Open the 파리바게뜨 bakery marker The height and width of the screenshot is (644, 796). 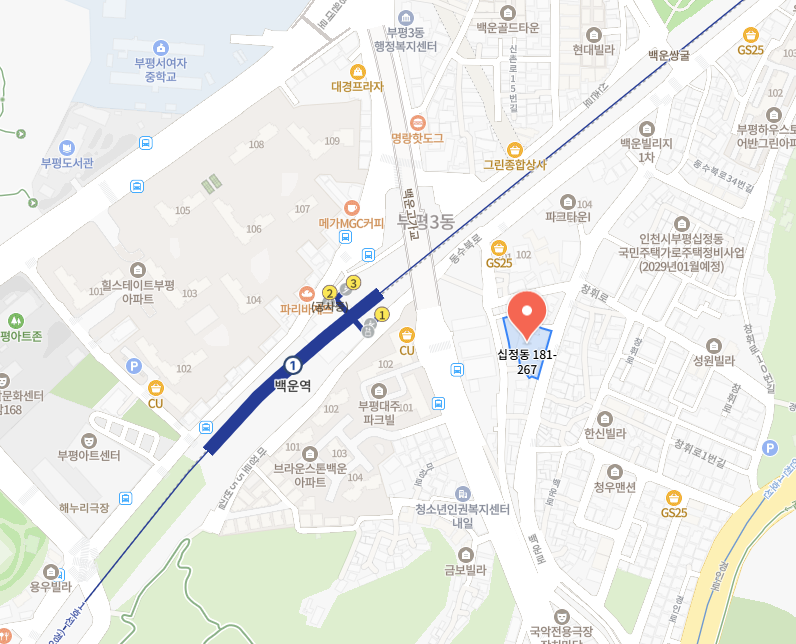point(307,292)
